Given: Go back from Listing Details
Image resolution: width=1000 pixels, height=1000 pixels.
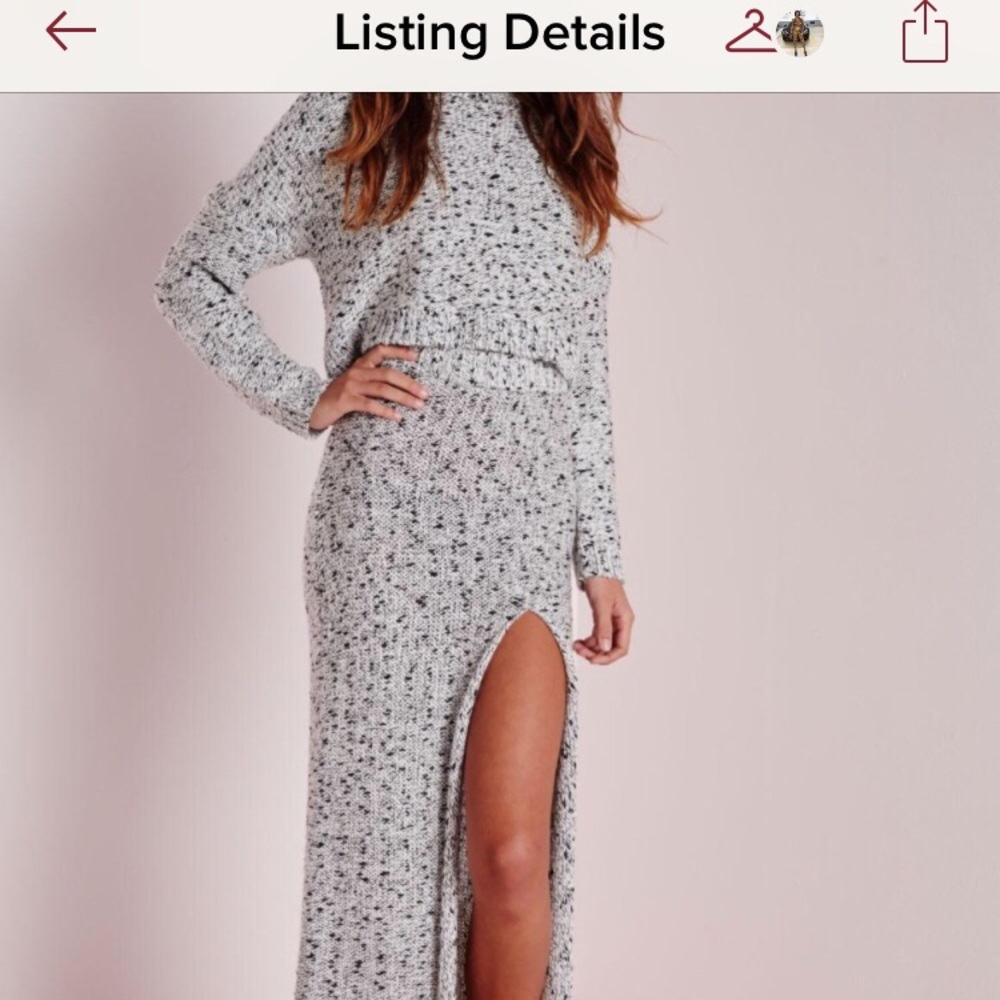Looking at the screenshot, I should click(x=70, y=32).
